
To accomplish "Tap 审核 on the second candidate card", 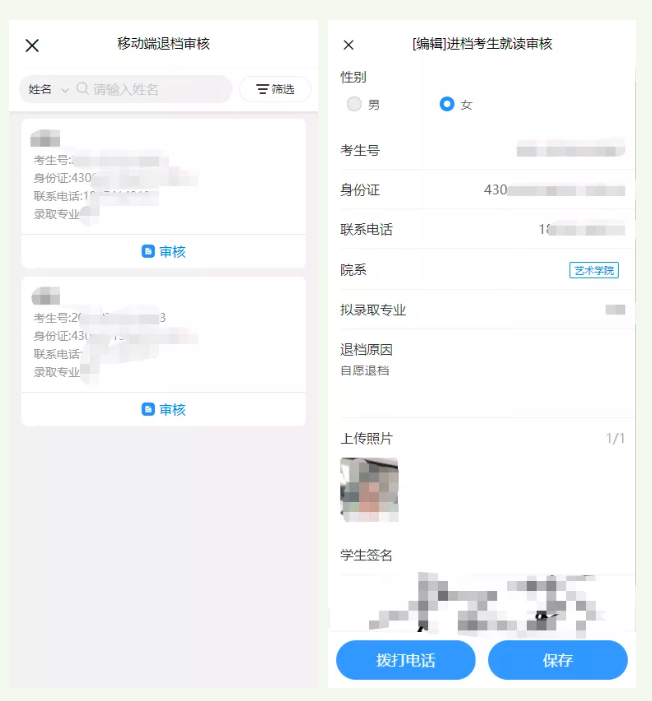I will (x=164, y=409).
